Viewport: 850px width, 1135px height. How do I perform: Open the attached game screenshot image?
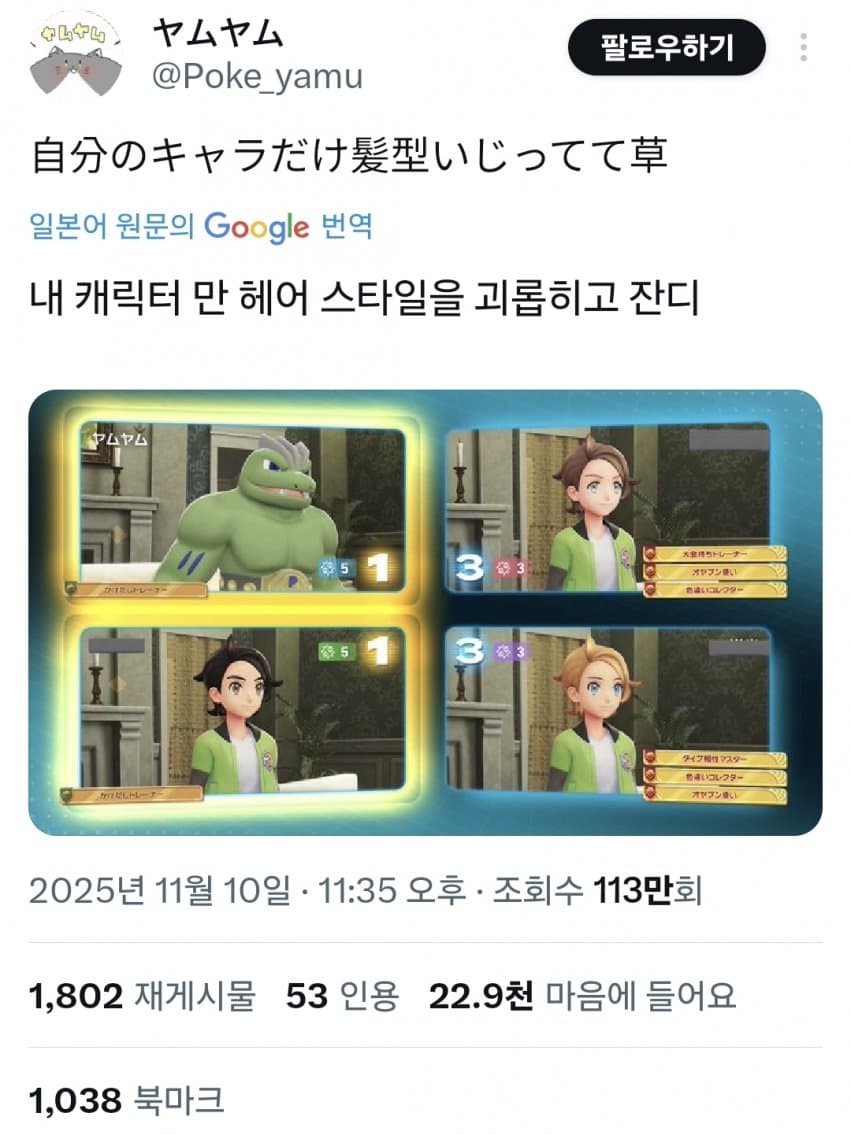point(425,612)
